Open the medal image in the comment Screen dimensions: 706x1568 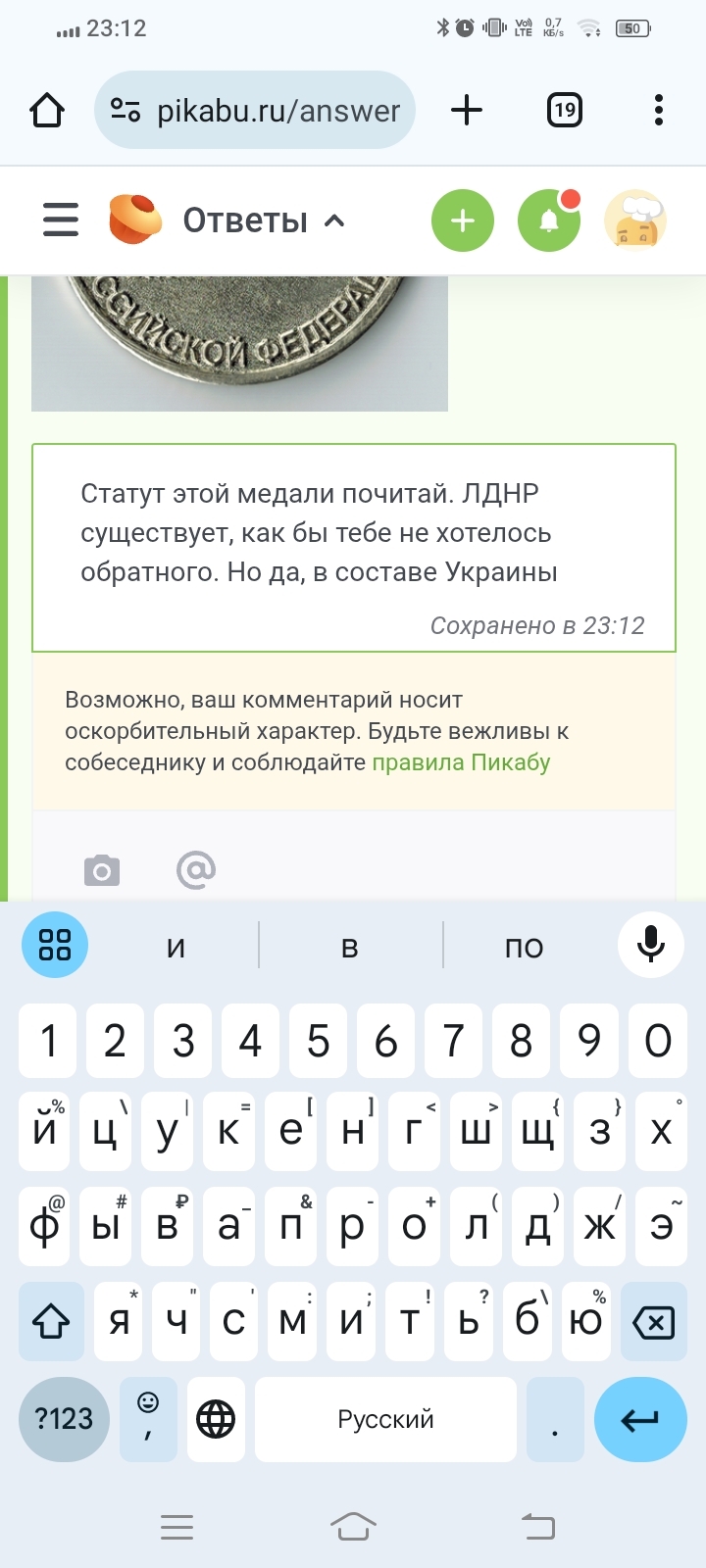[x=239, y=343]
